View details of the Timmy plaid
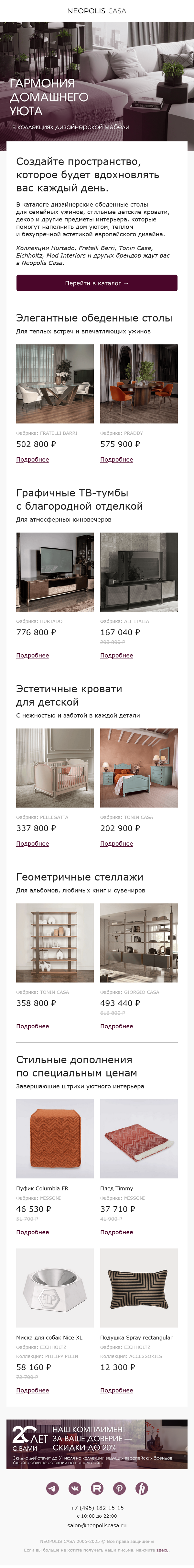This screenshot has width=194, height=1568. coord(116,1232)
